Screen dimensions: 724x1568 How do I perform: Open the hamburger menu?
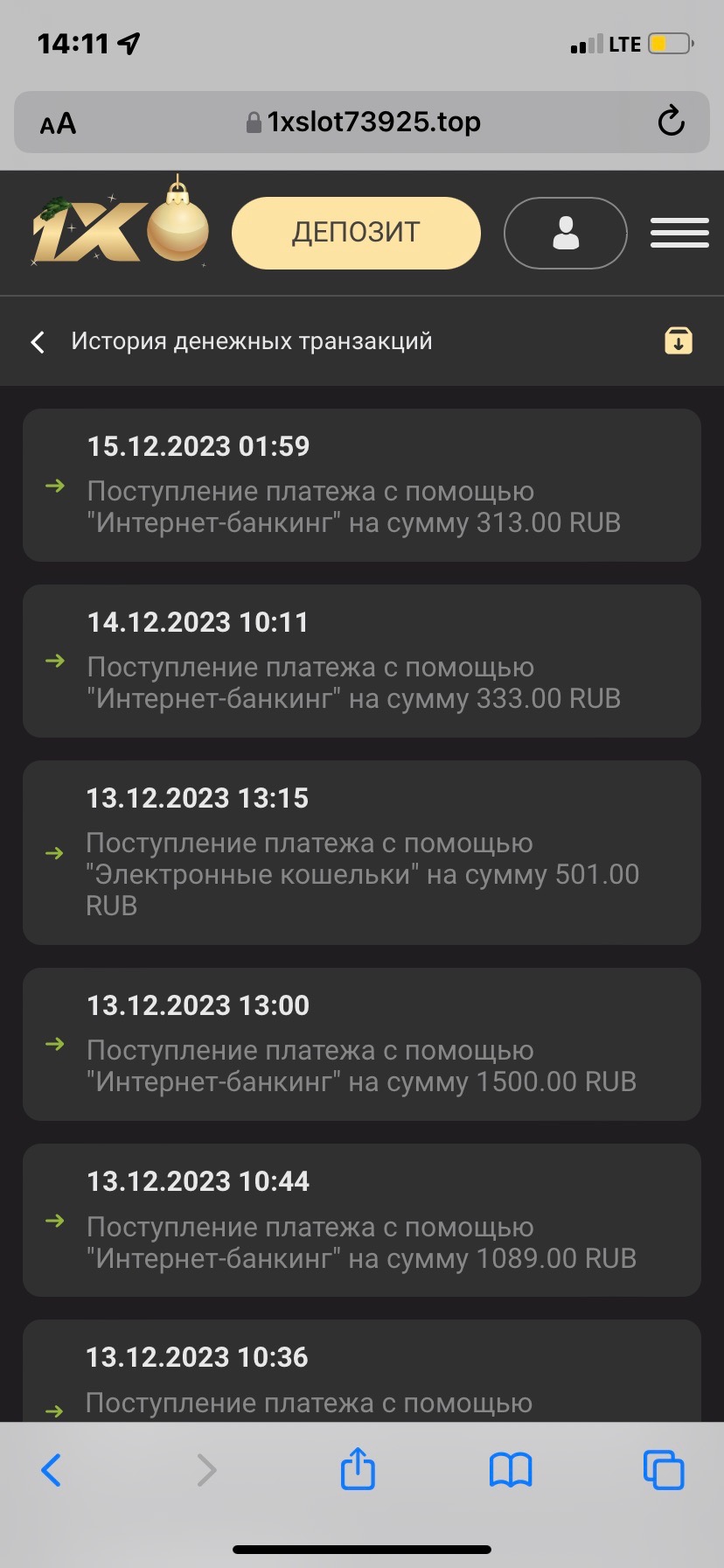679,233
